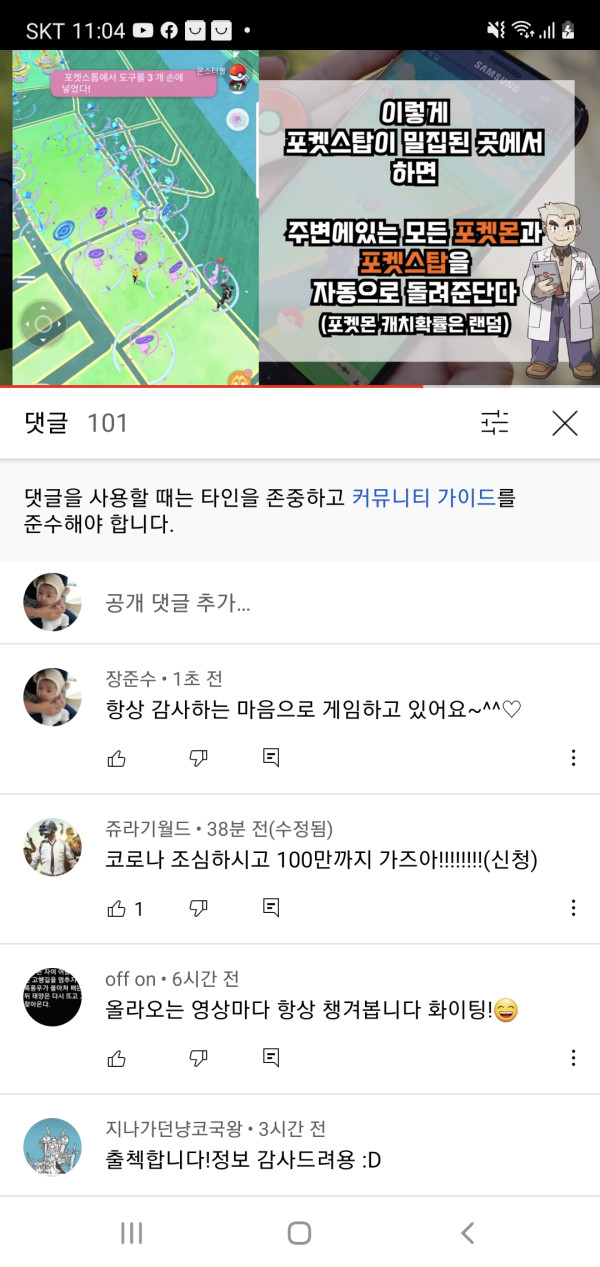Reply to 쥬라기월드's comment
Viewport: 600px width, 1267px height.
[x=271, y=908]
